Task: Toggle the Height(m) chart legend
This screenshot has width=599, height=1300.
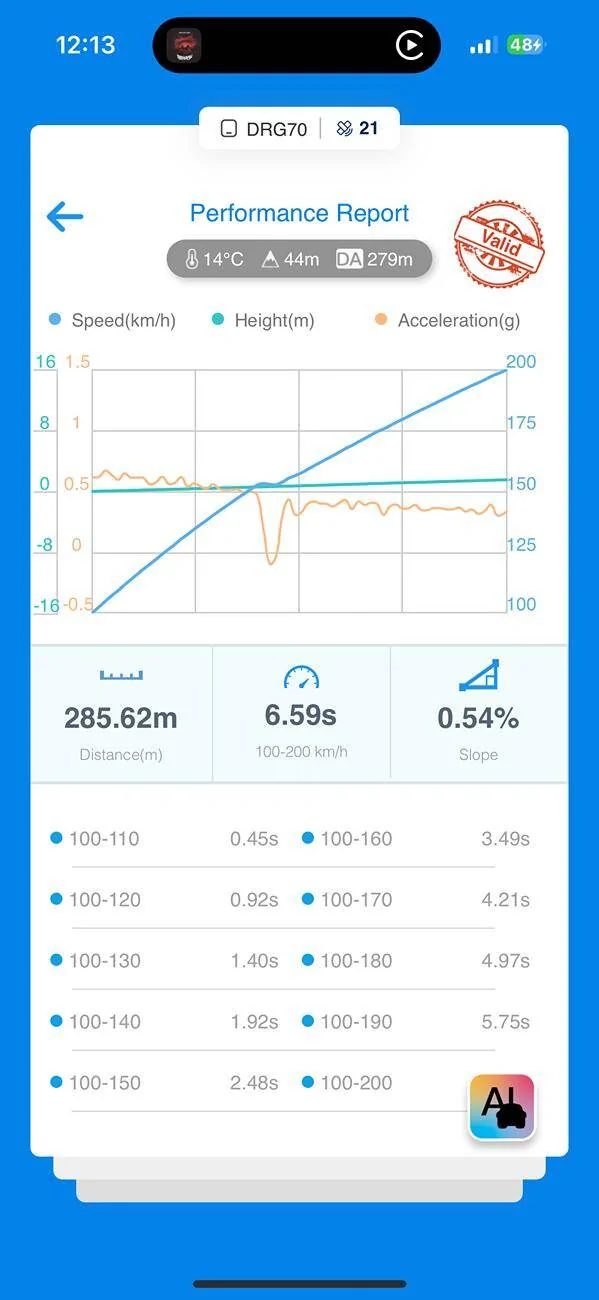Action: [263, 320]
